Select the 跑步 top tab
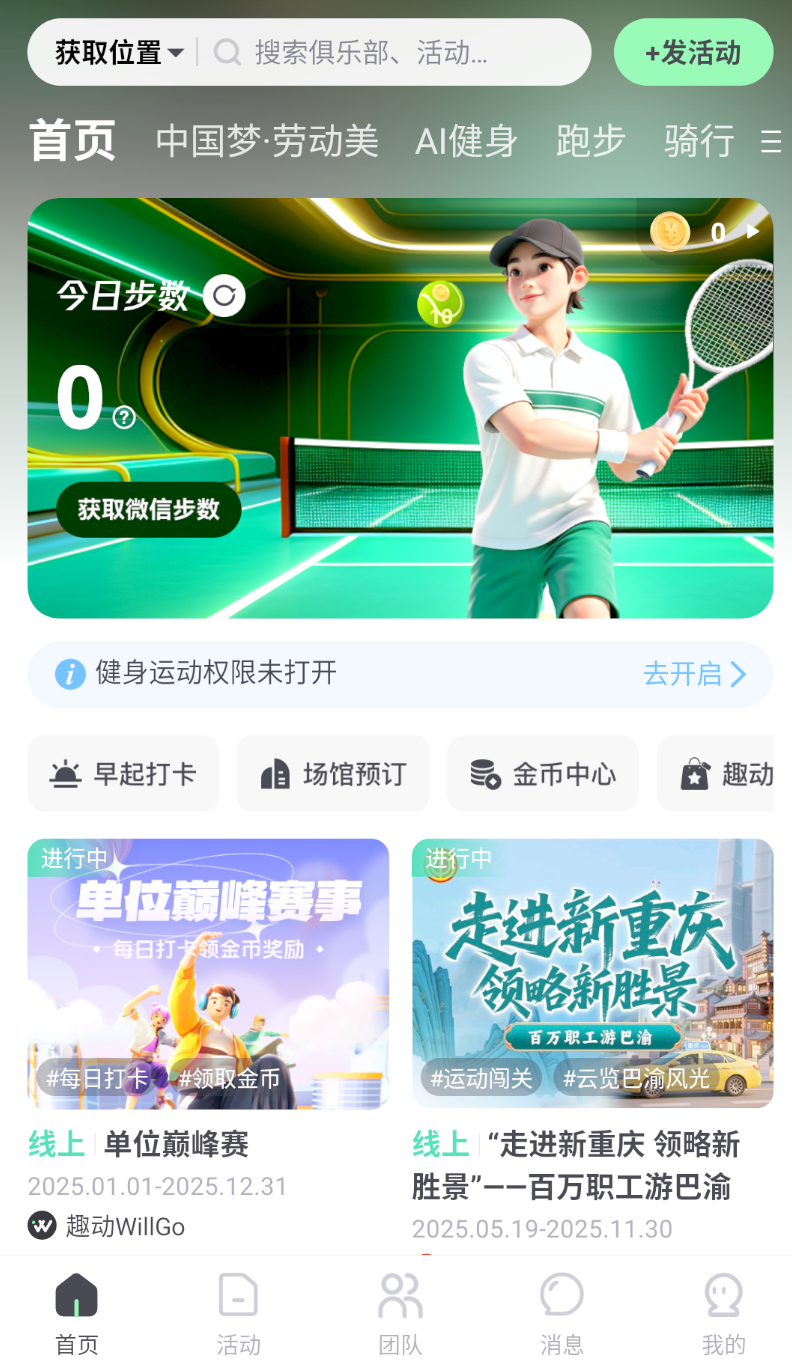Screen dimensions: 792x1369 click(x=590, y=141)
